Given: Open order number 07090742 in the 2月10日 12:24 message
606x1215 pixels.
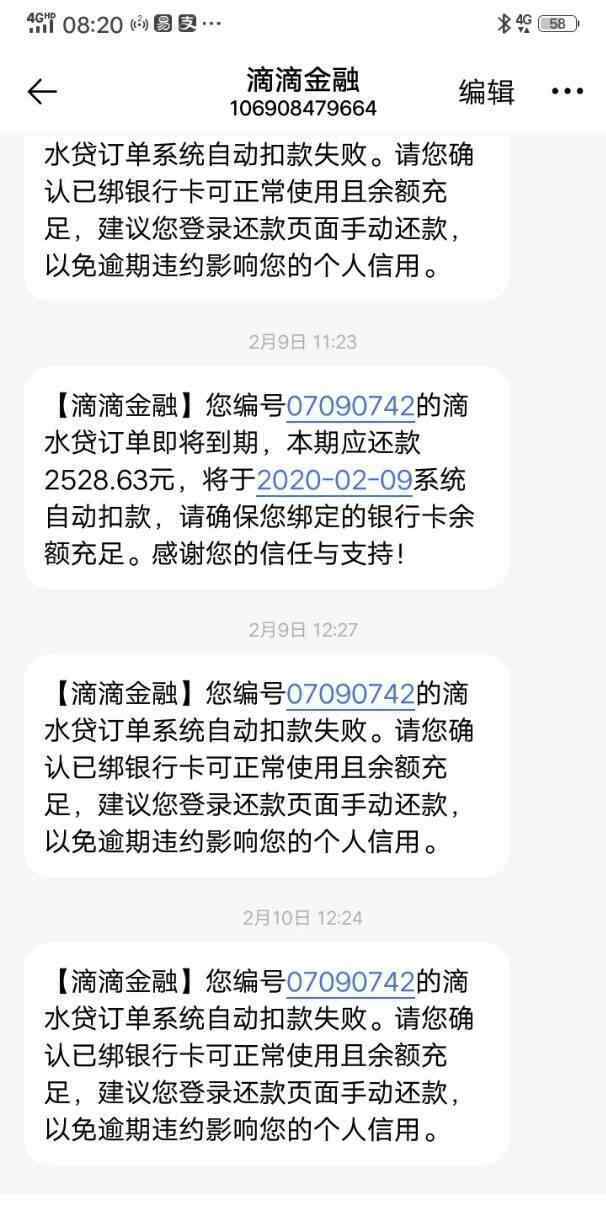Looking at the screenshot, I should [350, 982].
